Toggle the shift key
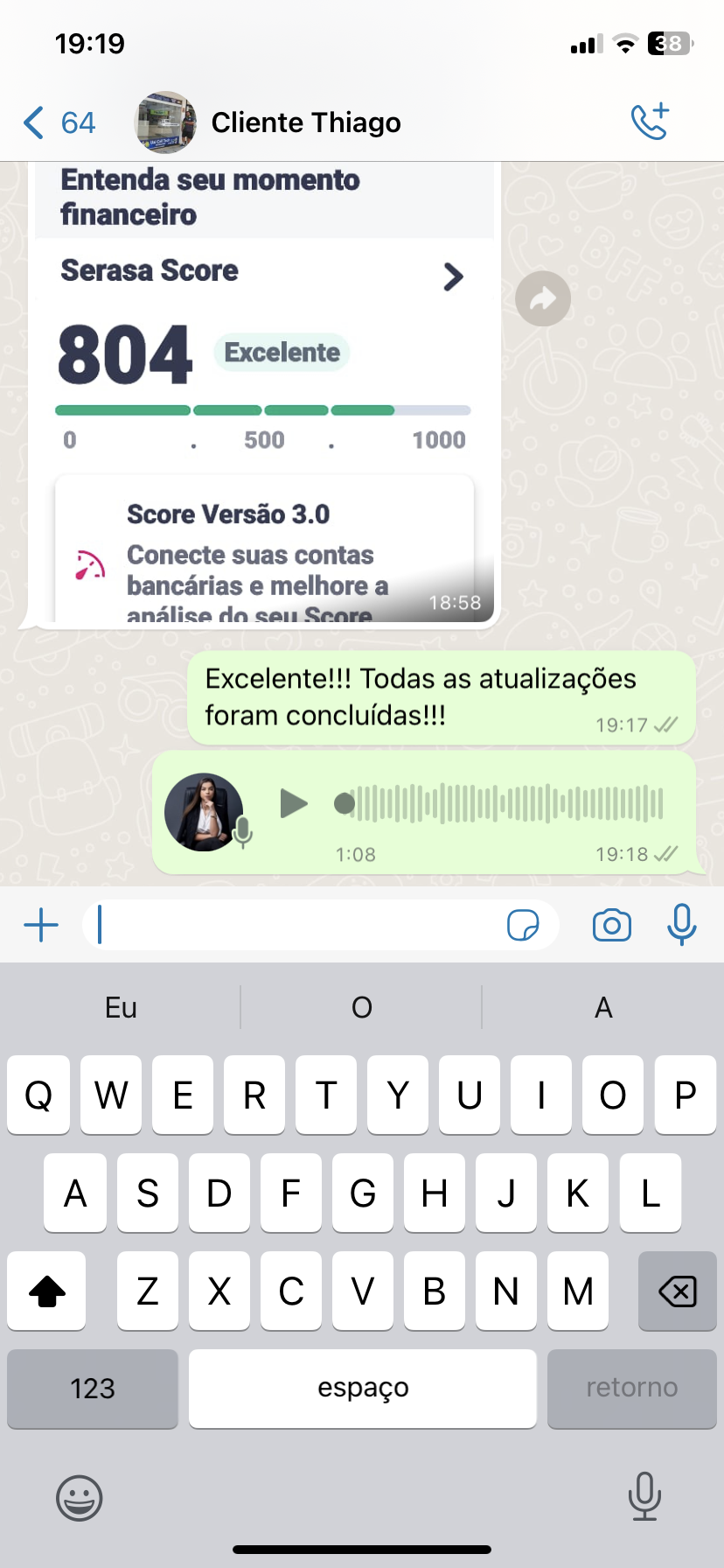The width and height of the screenshot is (724, 1568). tap(47, 1291)
